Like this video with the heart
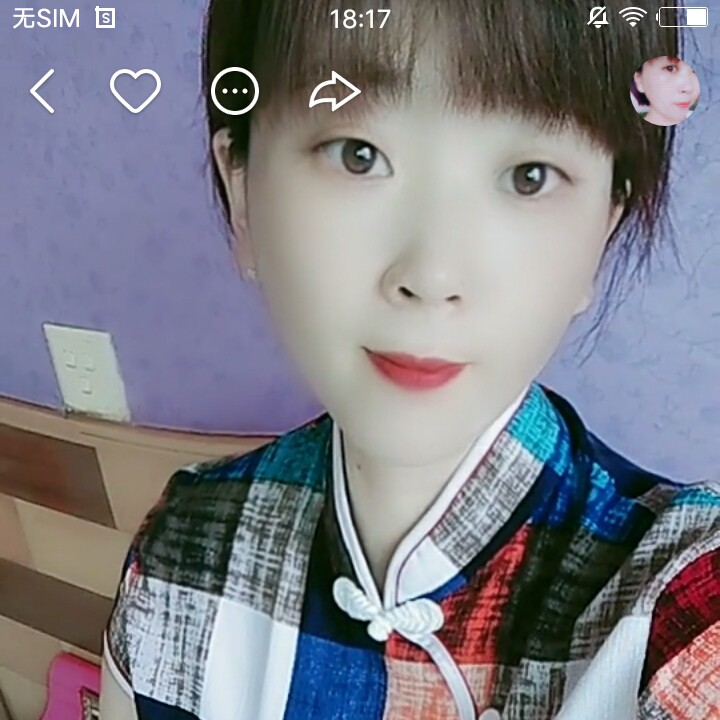Viewport: 720px width, 720px height. [135, 92]
